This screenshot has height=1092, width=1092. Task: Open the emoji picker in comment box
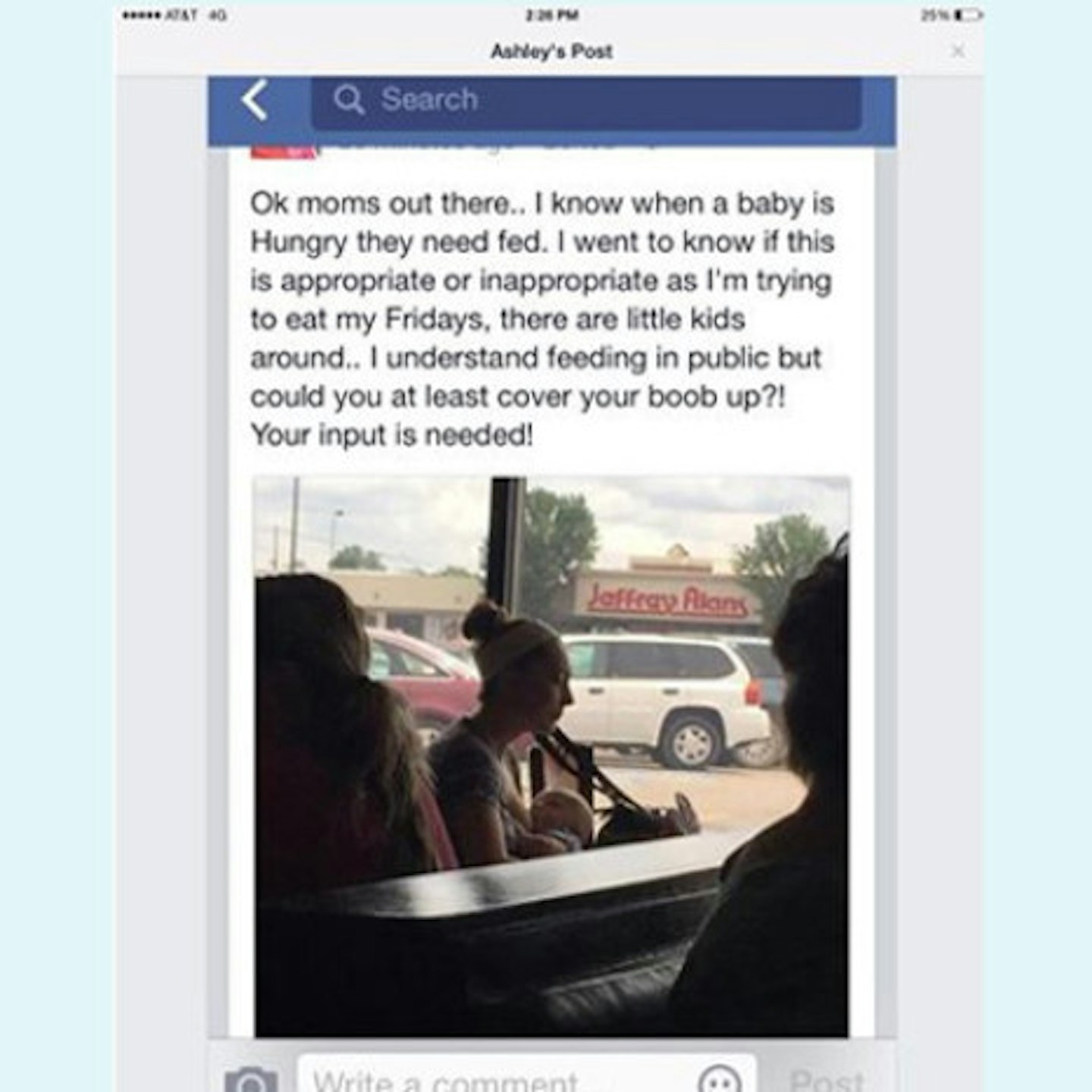point(718,1078)
